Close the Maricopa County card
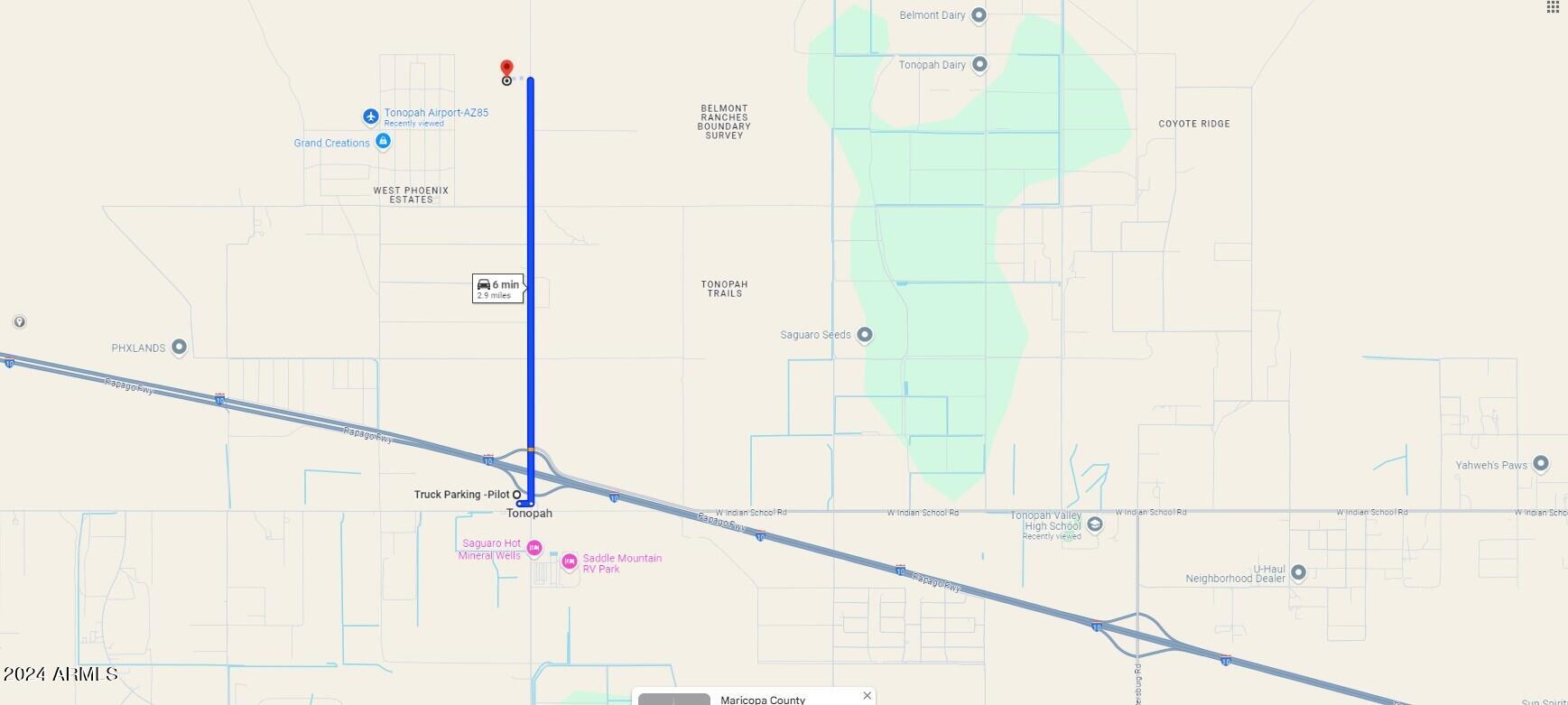The width and height of the screenshot is (1568, 705). 867,695
